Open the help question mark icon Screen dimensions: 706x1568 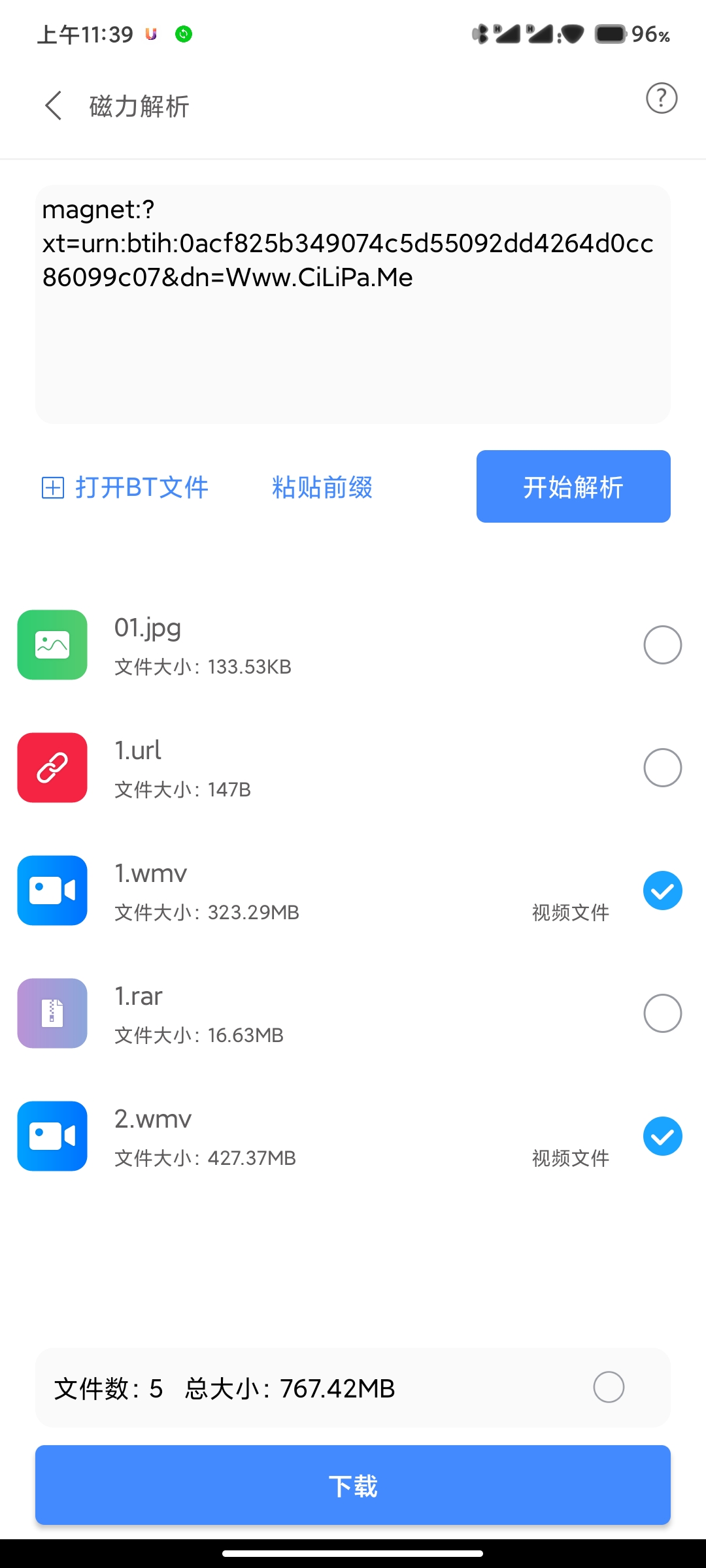[662, 99]
